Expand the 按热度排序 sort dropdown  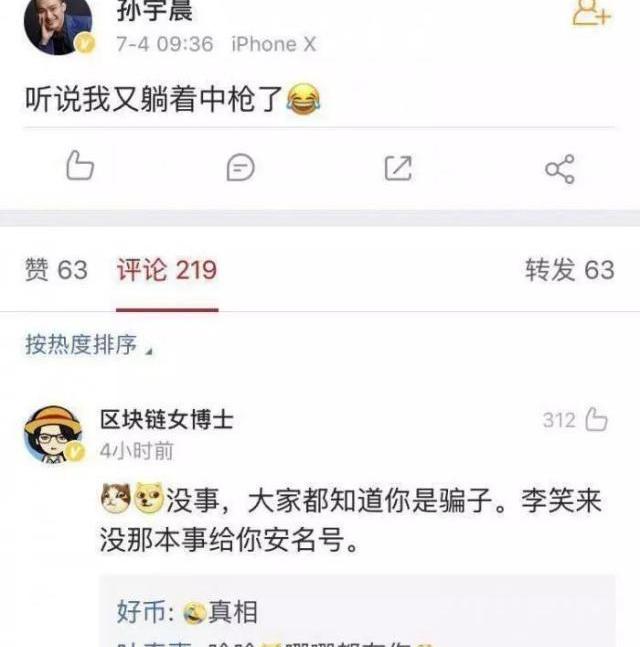pos(88,346)
